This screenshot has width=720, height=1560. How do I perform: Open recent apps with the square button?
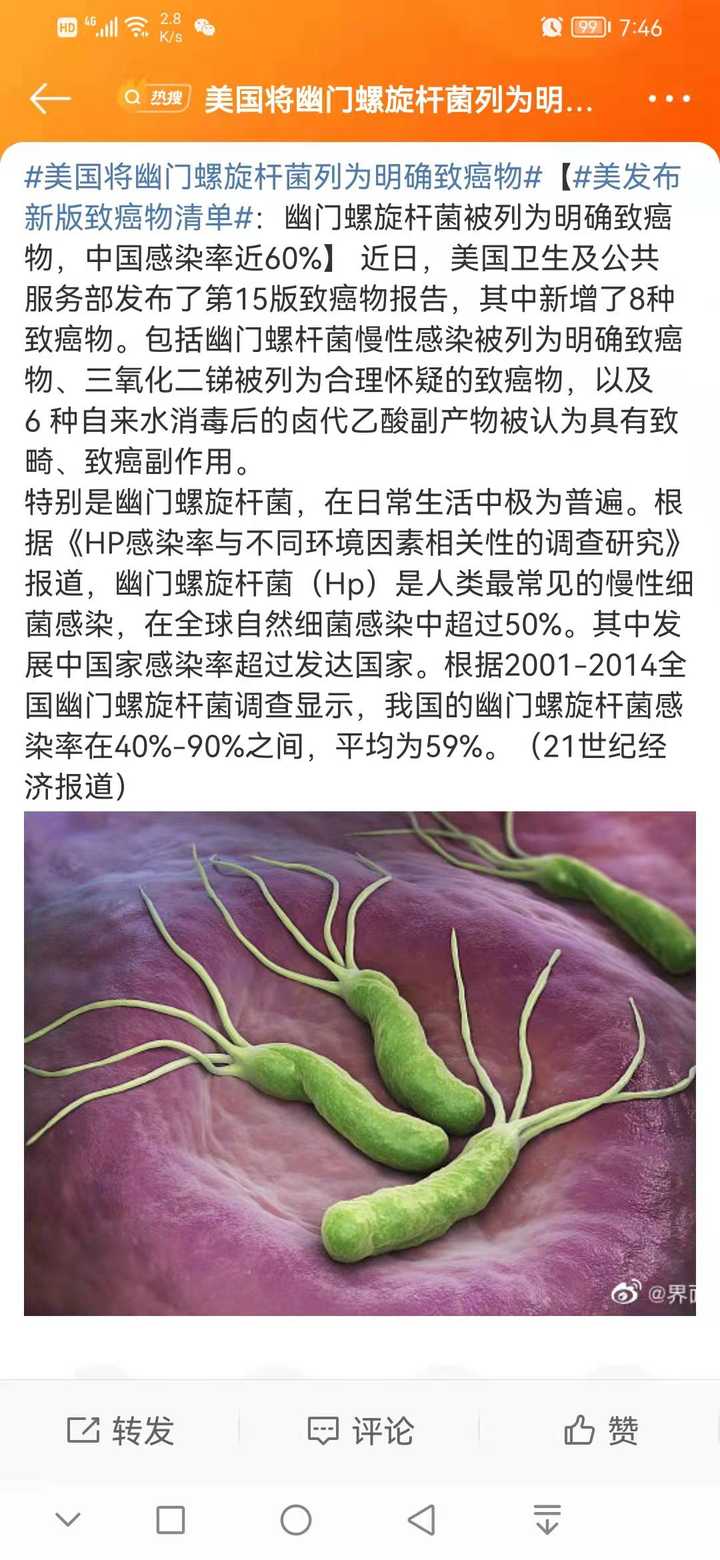click(x=171, y=1520)
